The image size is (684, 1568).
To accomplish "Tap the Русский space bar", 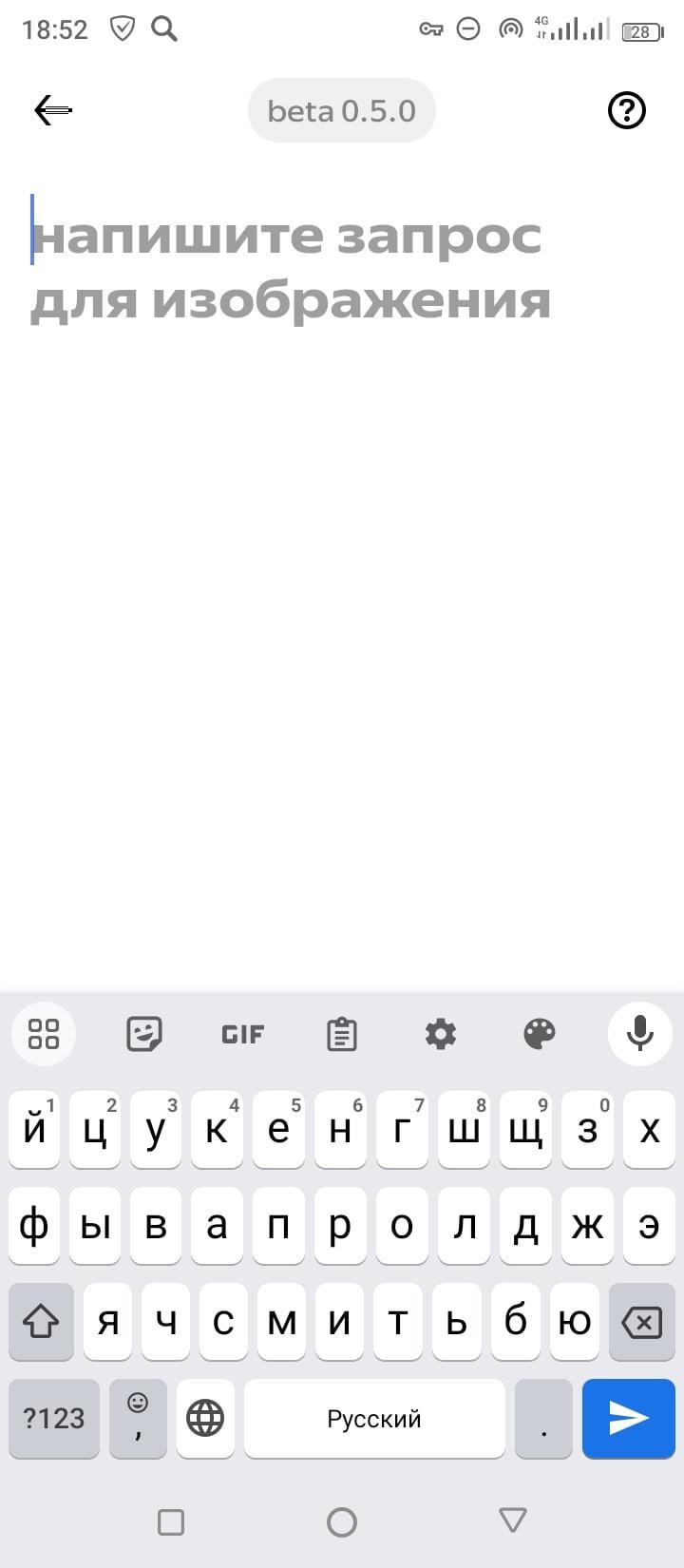I will [374, 1418].
